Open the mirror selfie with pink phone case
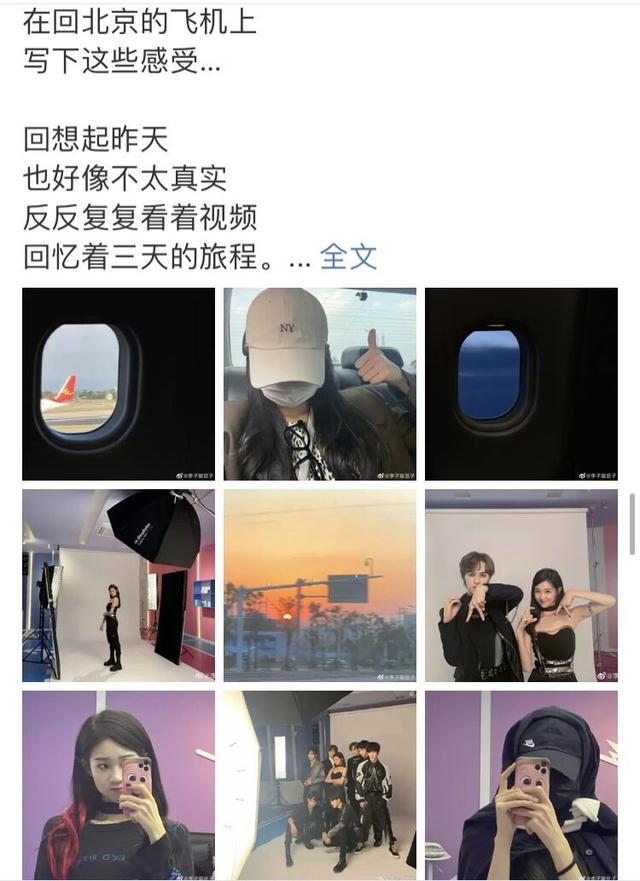 [118, 785]
